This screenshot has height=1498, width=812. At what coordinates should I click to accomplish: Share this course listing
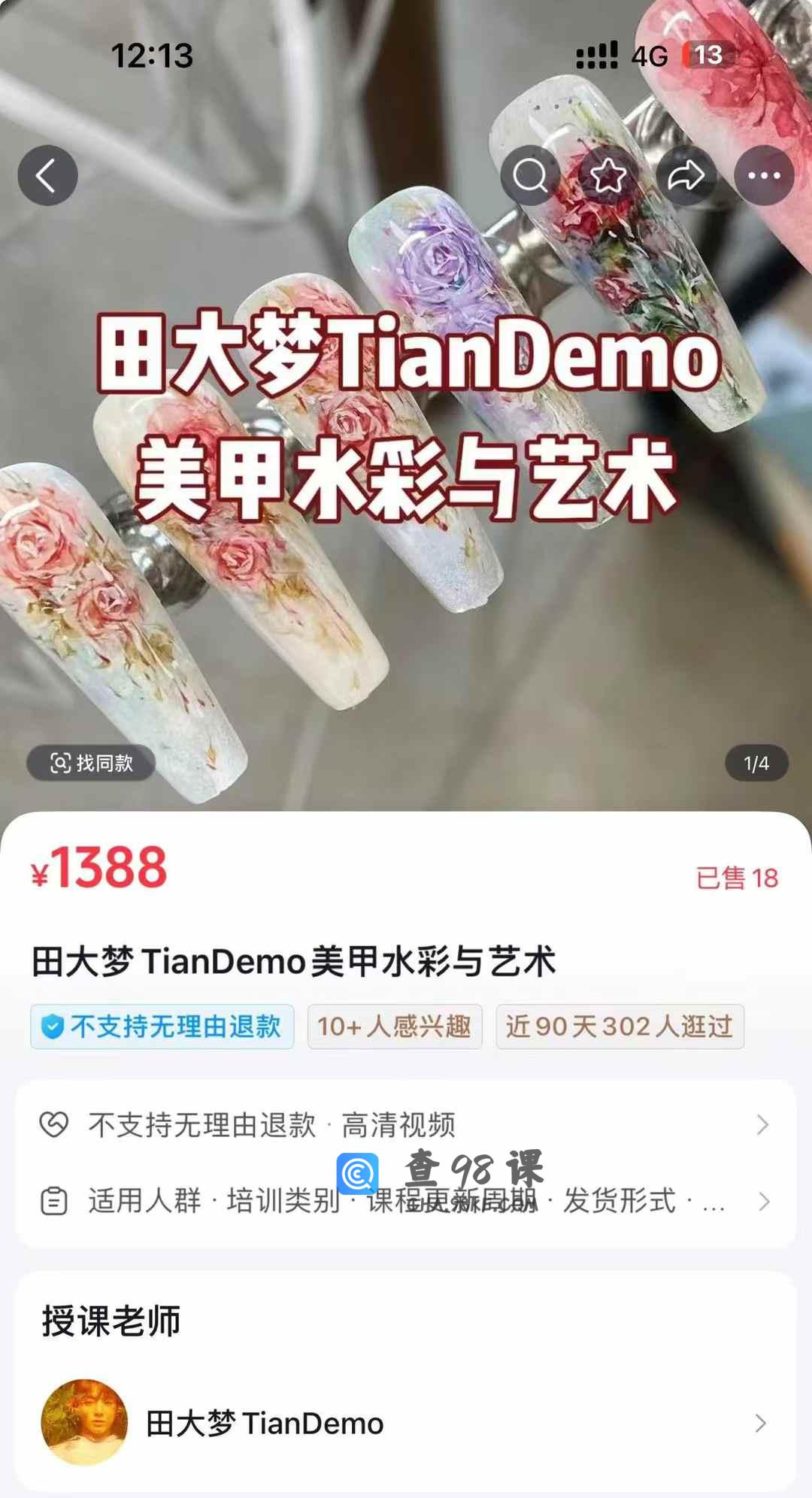coord(686,176)
